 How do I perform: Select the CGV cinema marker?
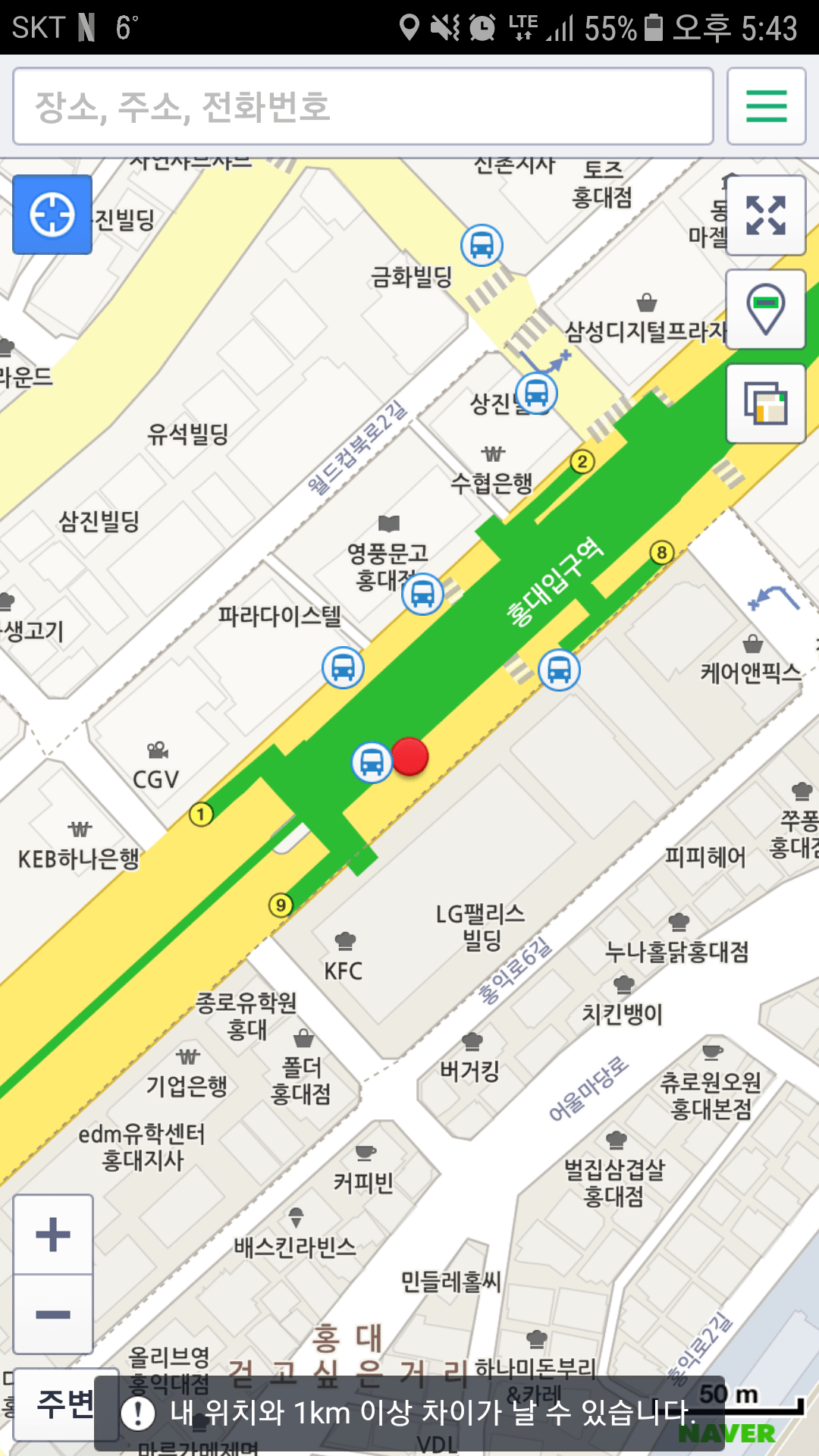tap(156, 766)
